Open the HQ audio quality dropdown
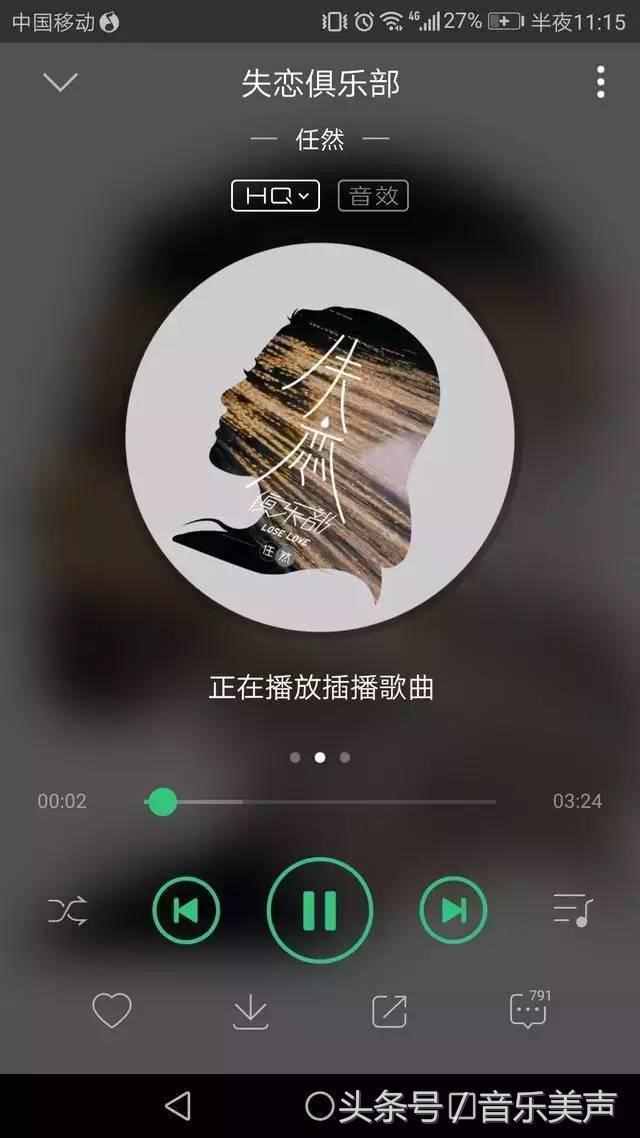 [275, 196]
